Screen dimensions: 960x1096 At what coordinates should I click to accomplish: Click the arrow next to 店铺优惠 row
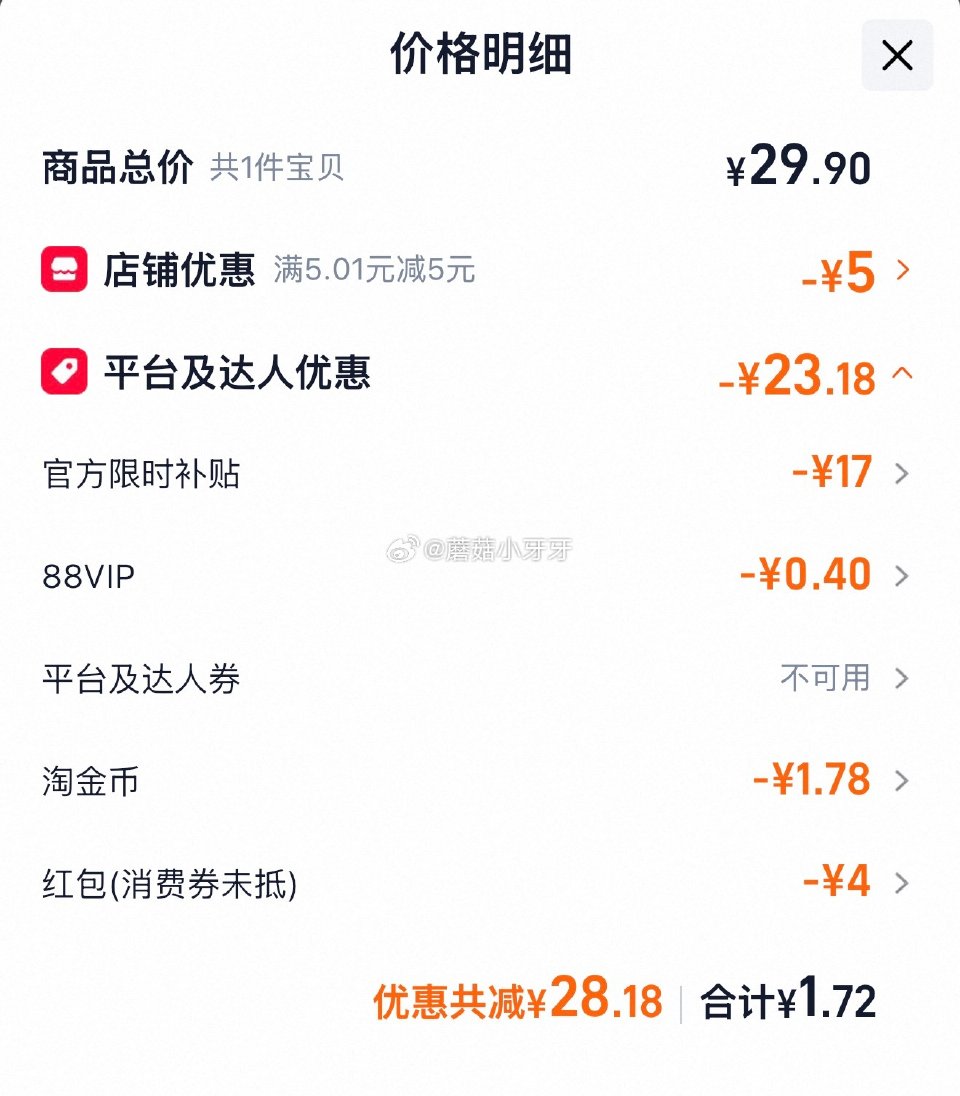click(905, 270)
